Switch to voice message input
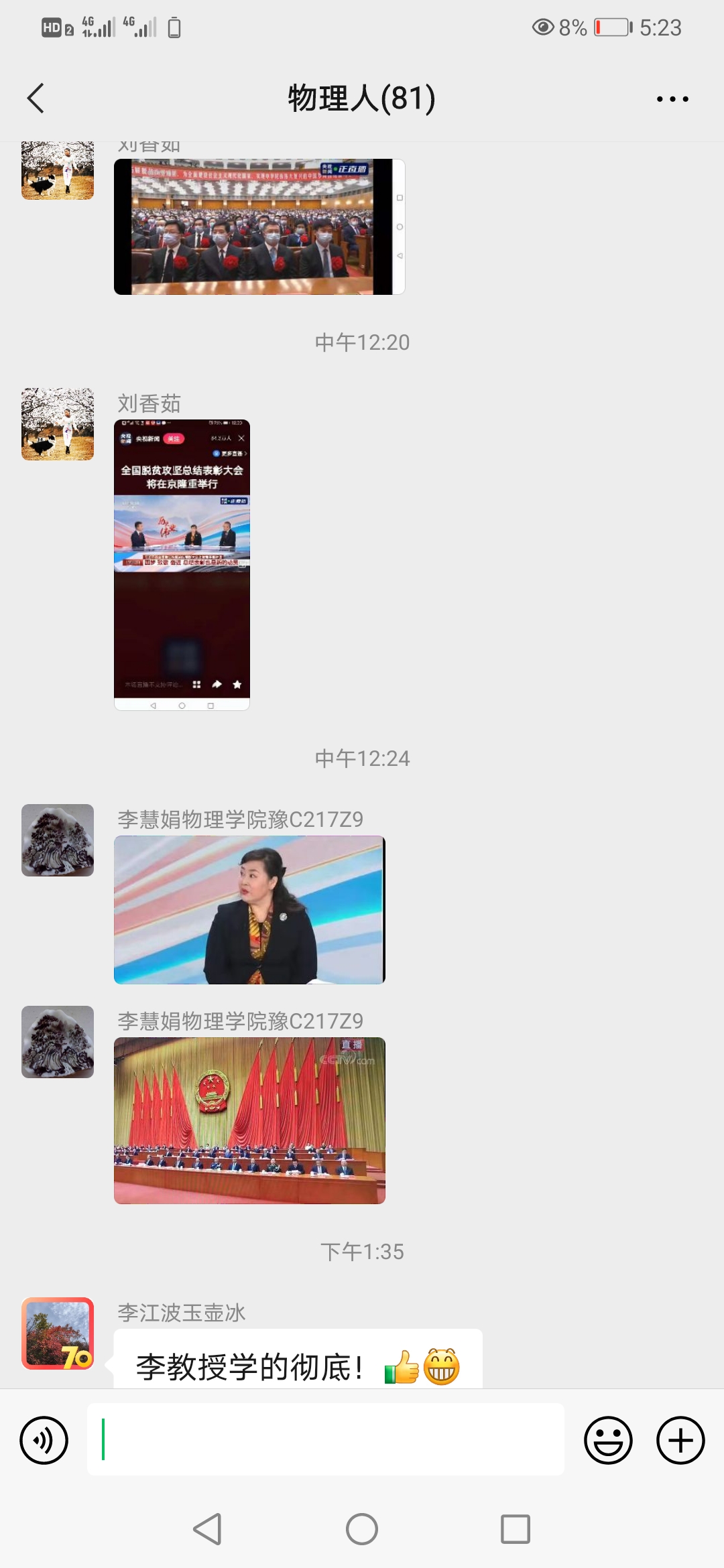 pos(44,1440)
